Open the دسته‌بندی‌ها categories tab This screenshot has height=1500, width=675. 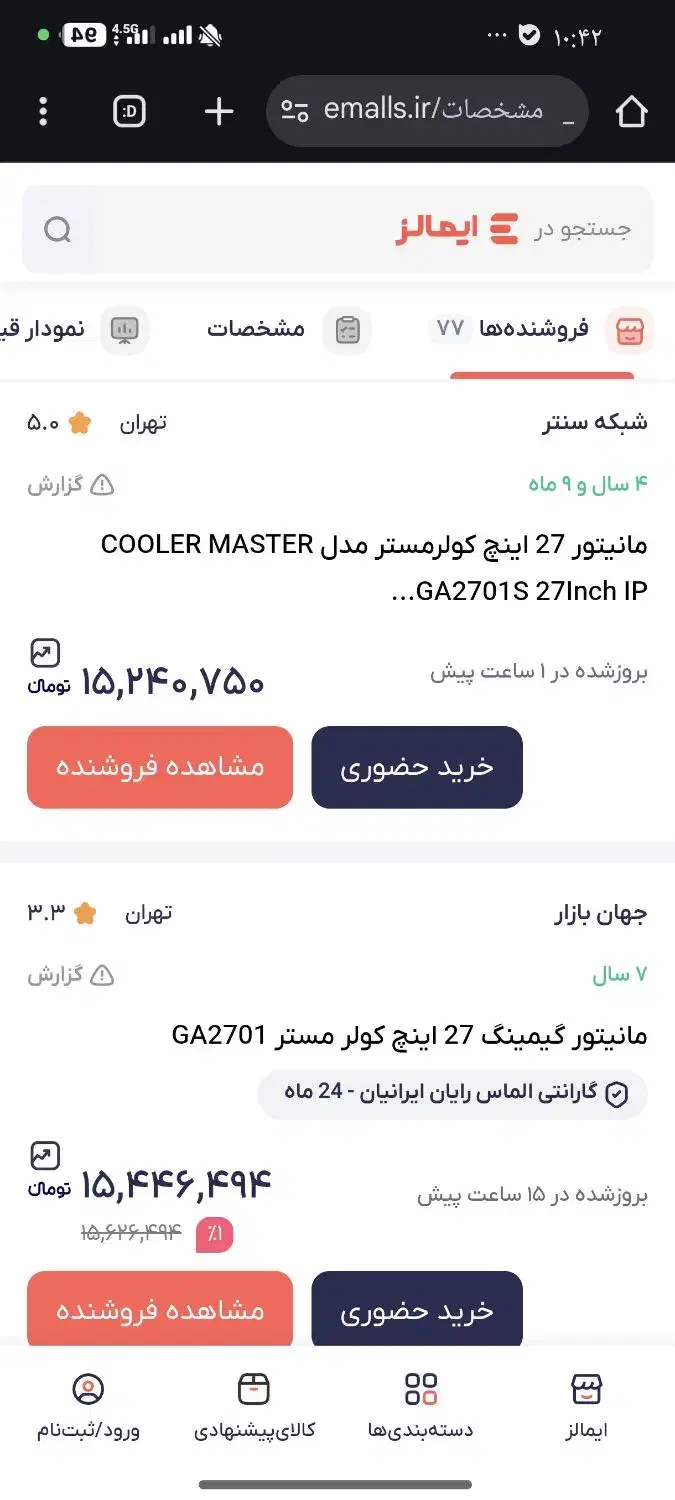pos(421,1405)
